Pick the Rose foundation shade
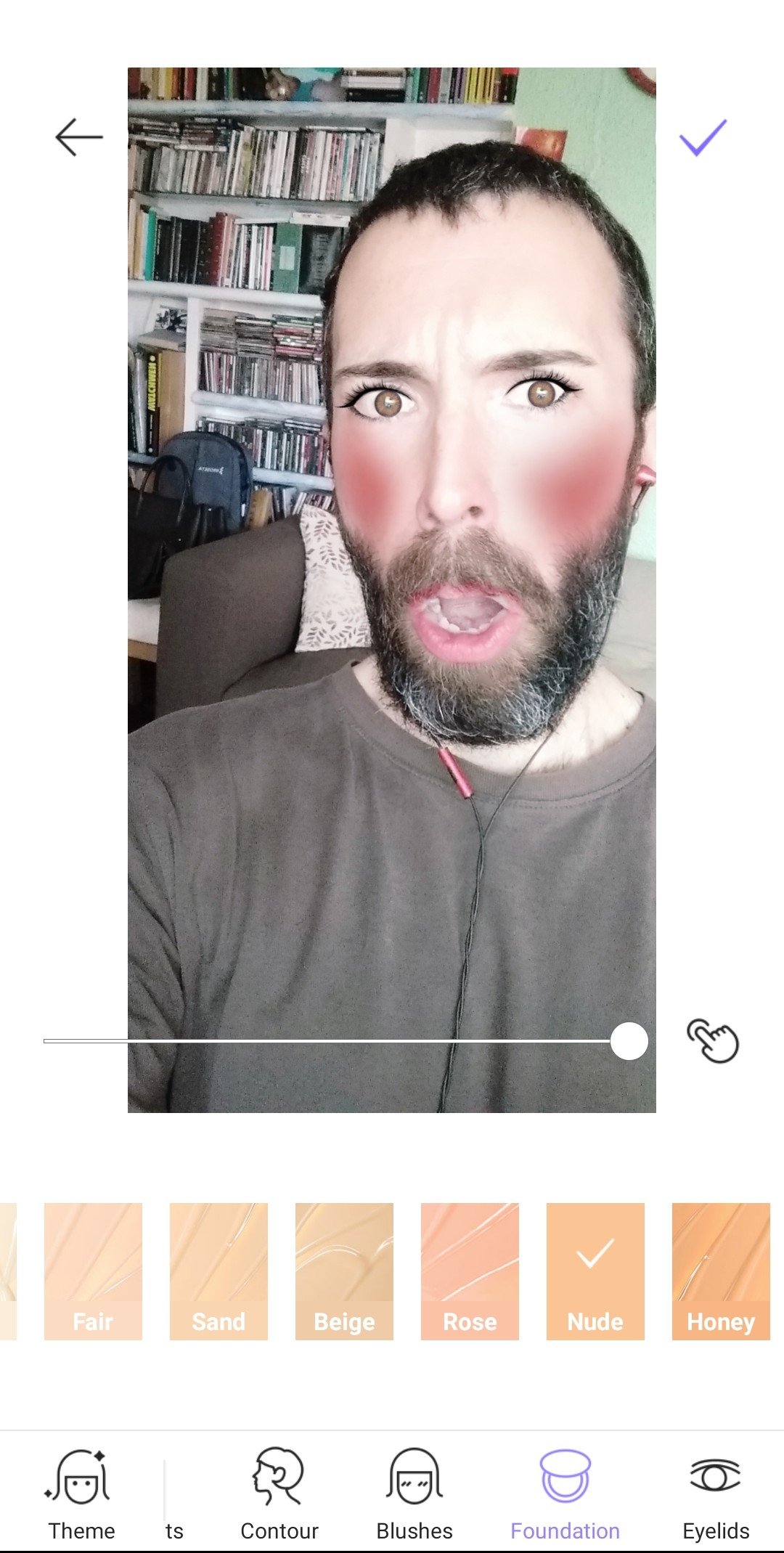 click(x=470, y=1271)
